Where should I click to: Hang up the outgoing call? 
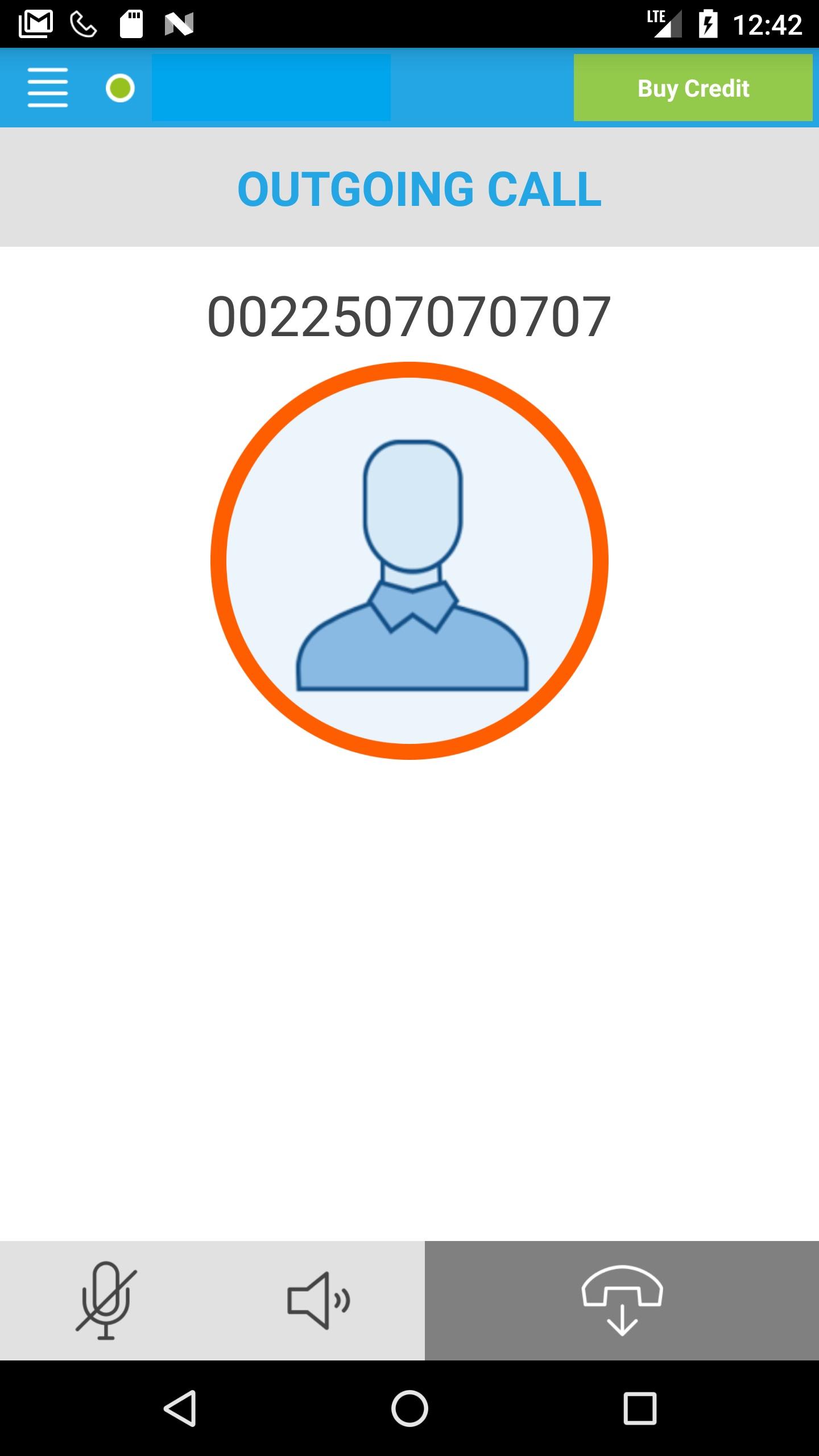point(622,1301)
